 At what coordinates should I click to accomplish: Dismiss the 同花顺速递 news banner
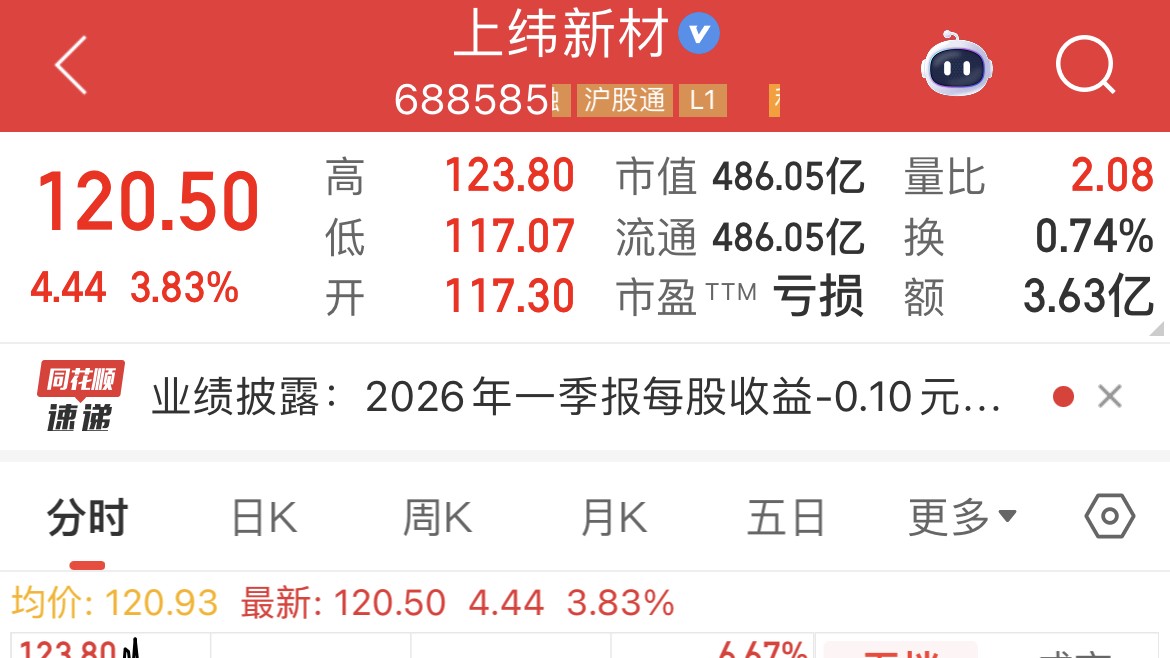1110,397
